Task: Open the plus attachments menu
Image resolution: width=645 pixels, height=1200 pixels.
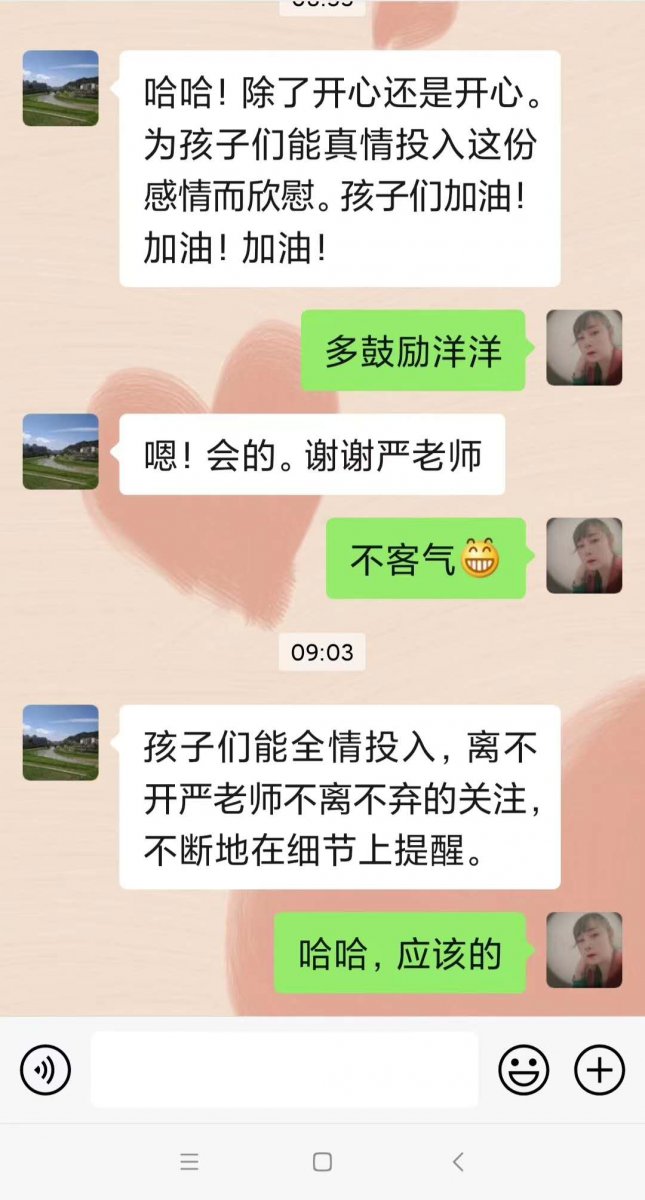Action: coord(599,1071)
